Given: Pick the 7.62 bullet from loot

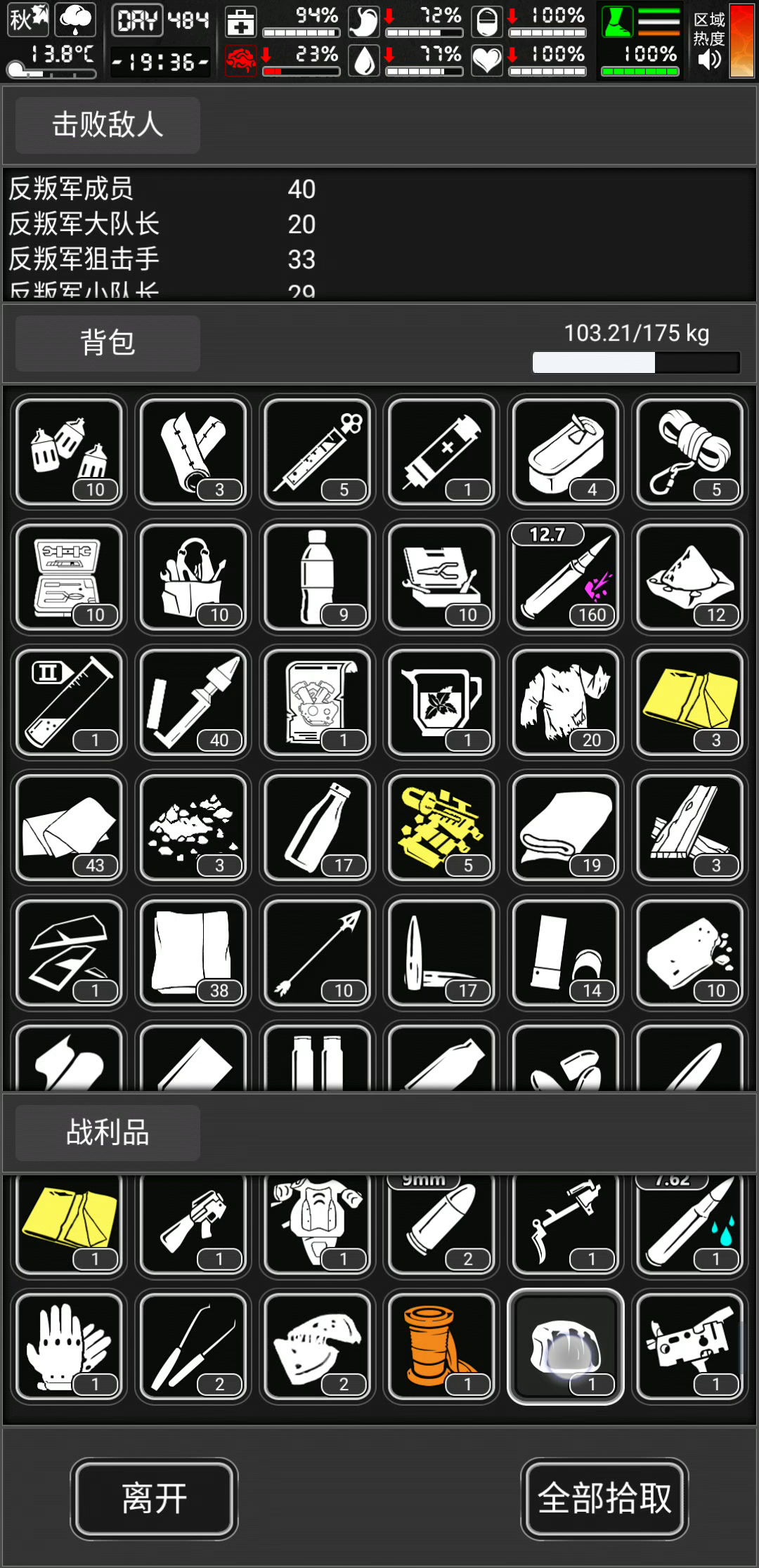Looking at the screenshot, I should click(689, 1224).
